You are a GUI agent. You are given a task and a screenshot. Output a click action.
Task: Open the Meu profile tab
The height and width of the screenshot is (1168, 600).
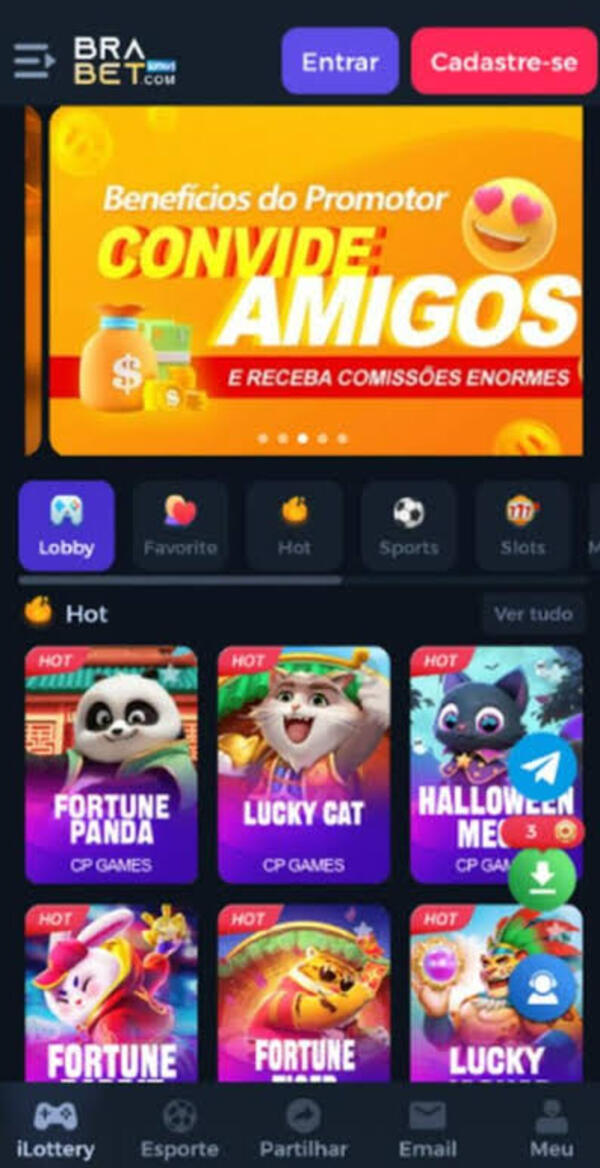click(x=551, y=1129)
